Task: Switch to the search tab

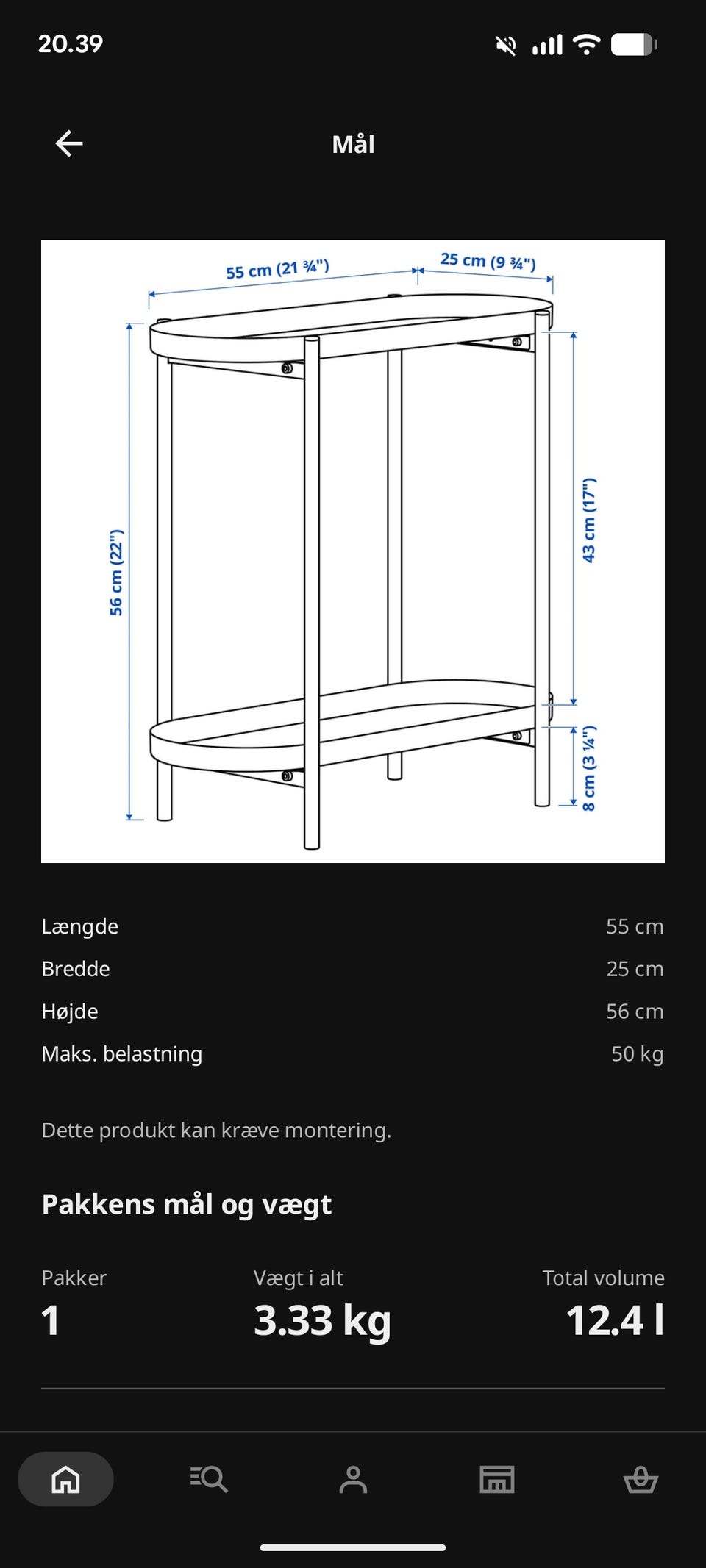Action: pos(209,1478)
